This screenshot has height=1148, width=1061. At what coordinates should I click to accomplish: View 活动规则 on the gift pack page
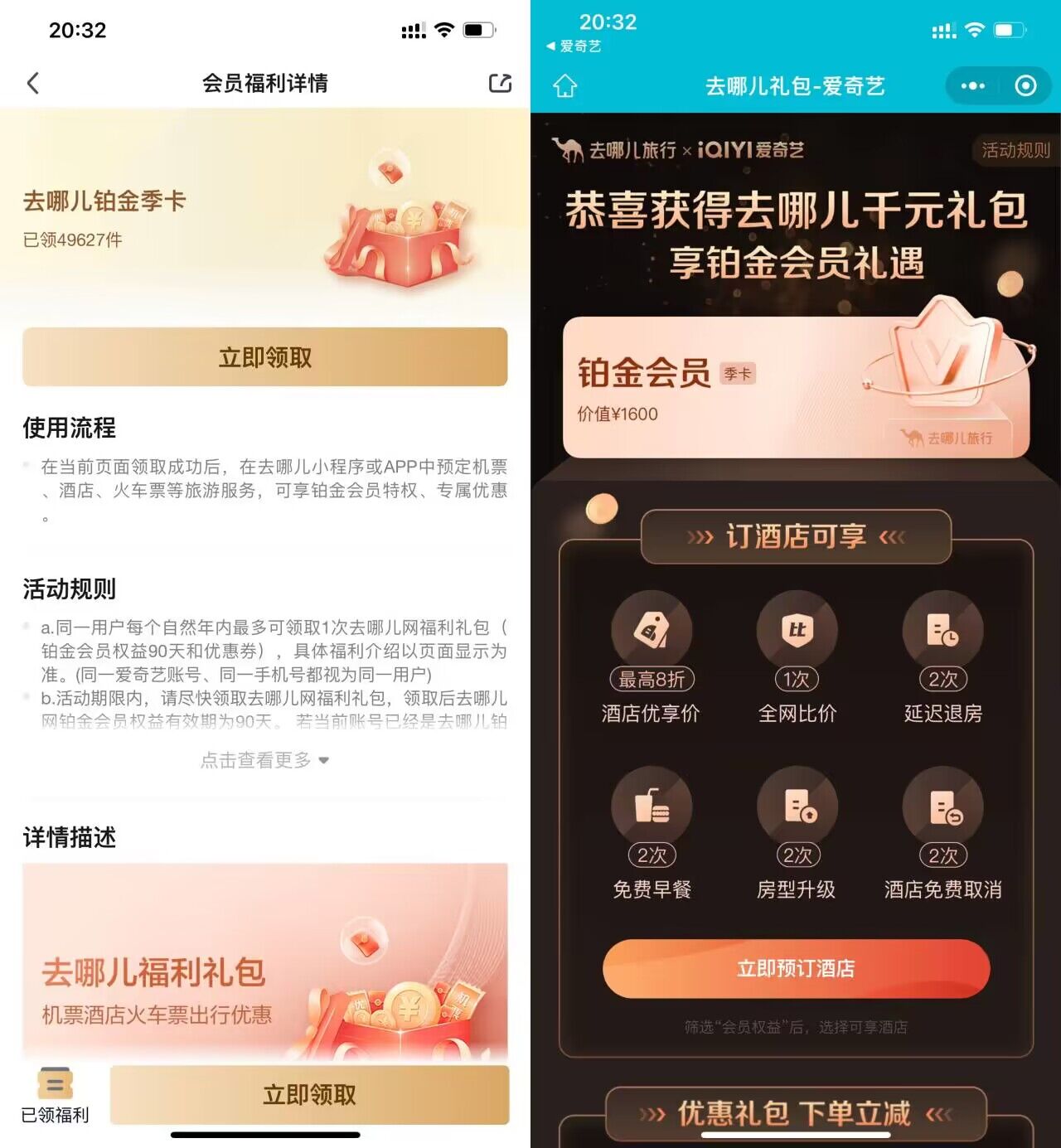coord(1015,150)
